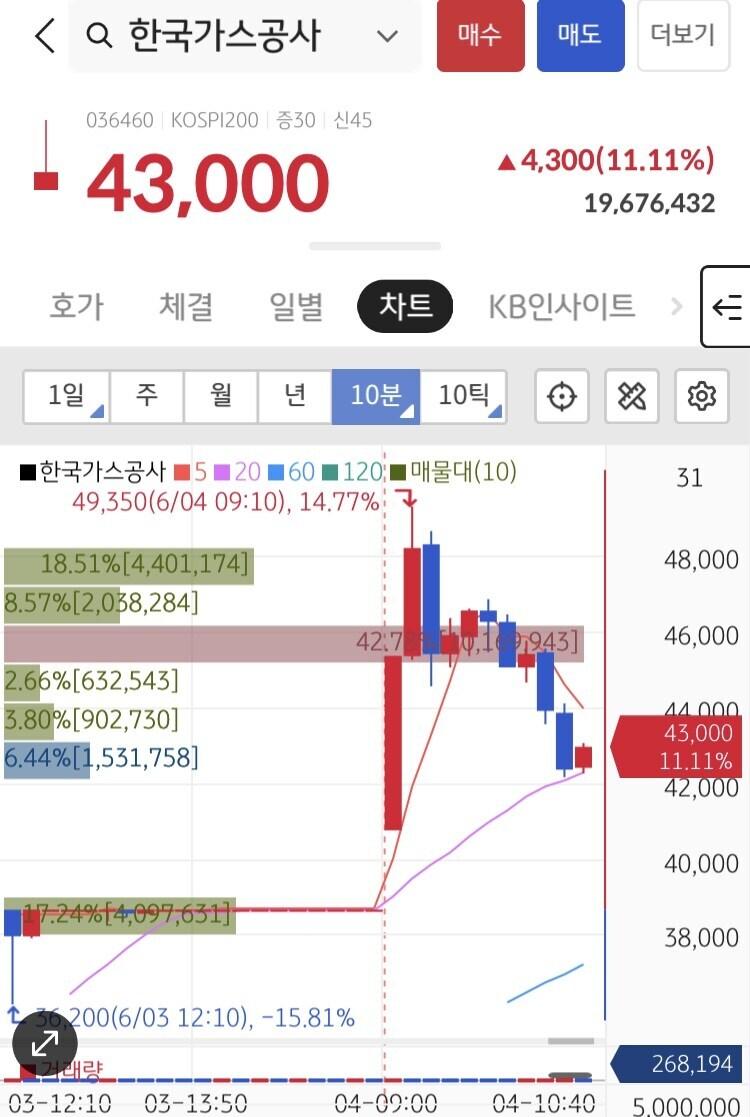750x1117 pixels.
Task: Switch to the 호가 tab
Action: click(x=76, y=306)
